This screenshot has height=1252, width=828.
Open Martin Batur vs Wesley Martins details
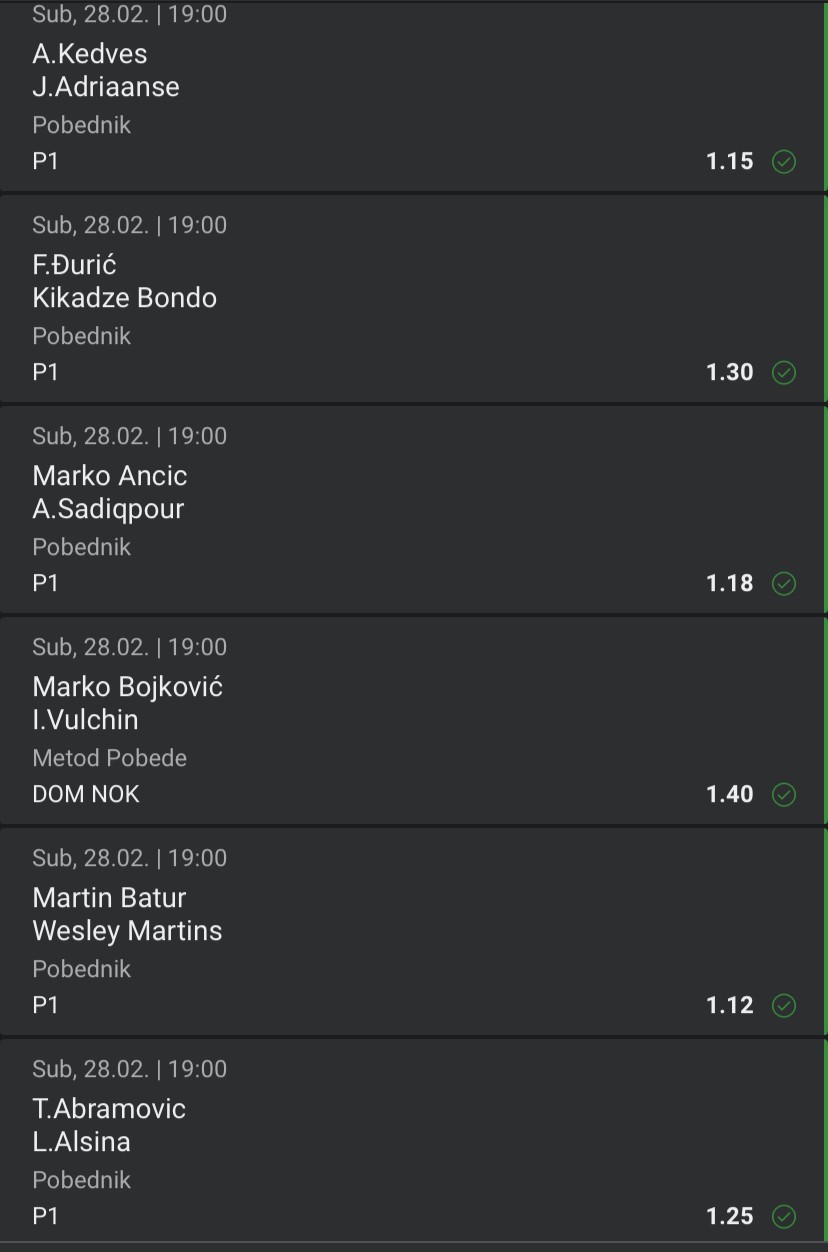pos(127,914)
